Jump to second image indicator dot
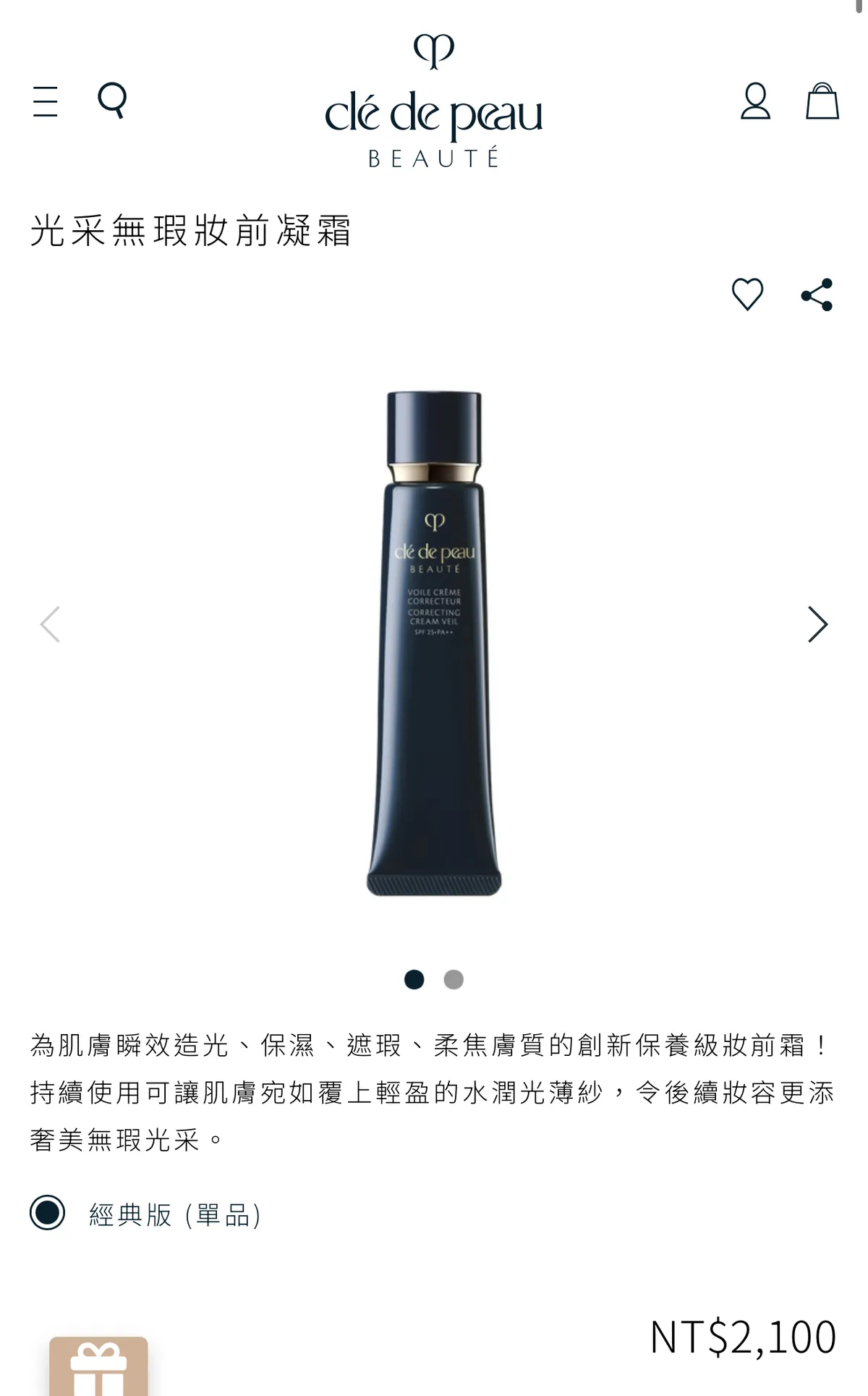 pos(454,979)
